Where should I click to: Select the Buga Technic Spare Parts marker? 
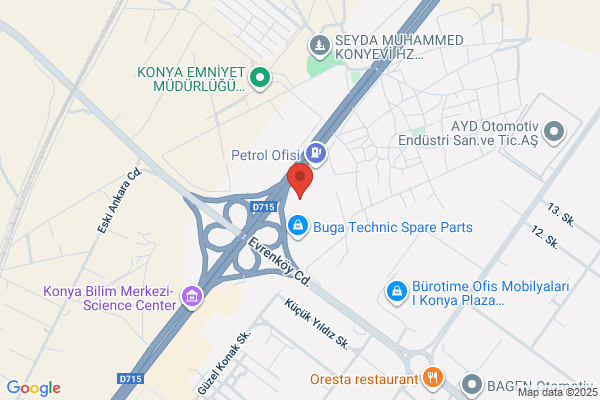coord(298,227)
